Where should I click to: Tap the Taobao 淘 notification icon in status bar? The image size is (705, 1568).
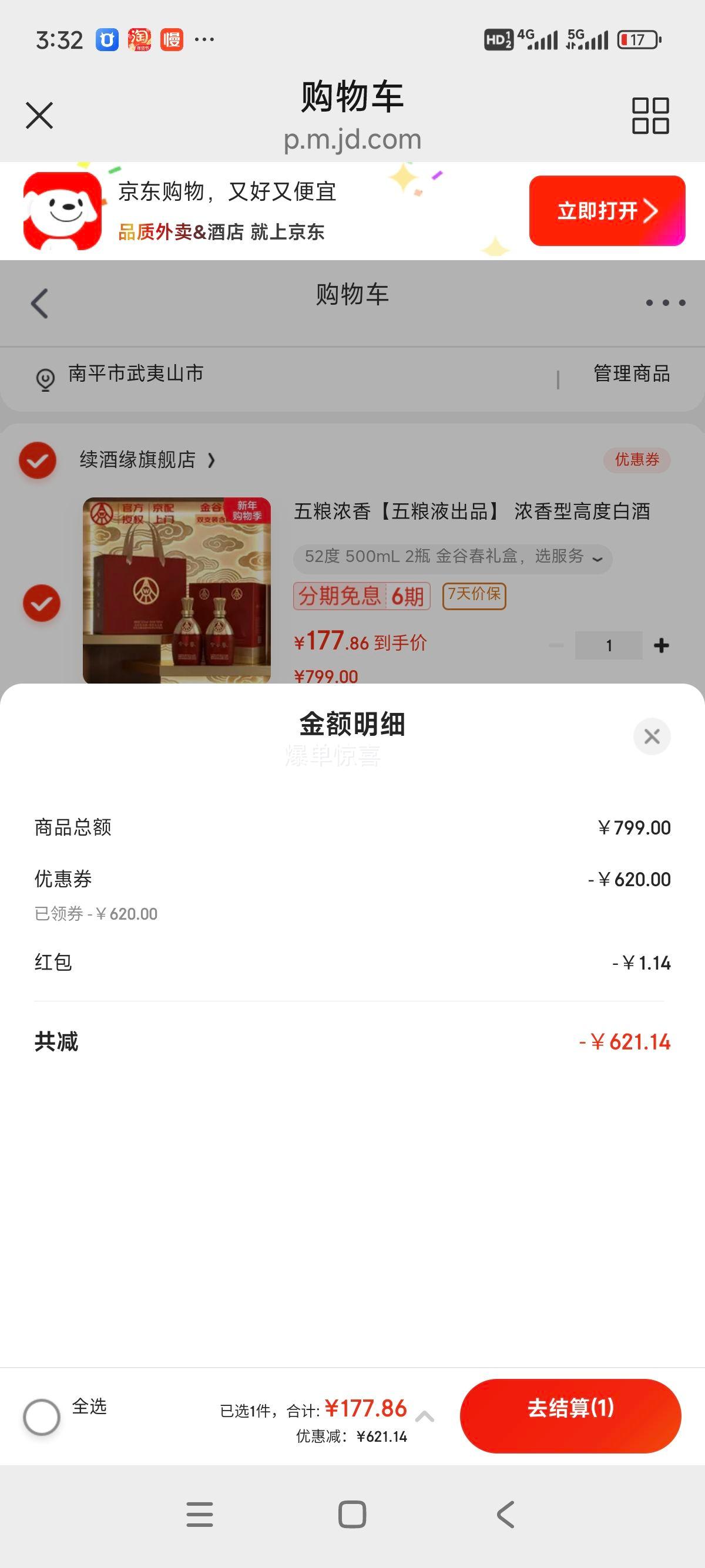coord(139,39)
